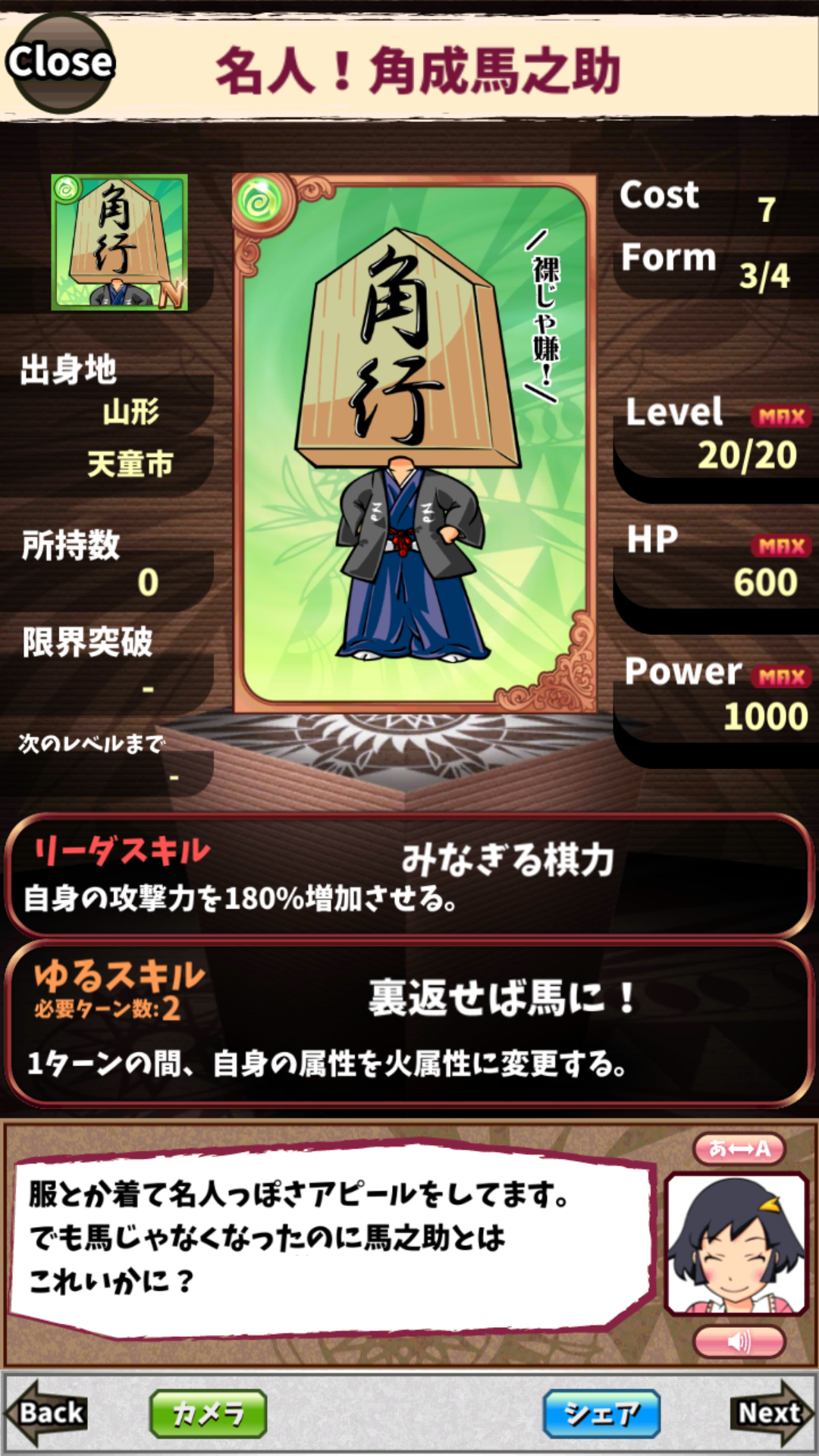Share this character via シェア
The width and height of the screenshot is (819, 1456).
tap(601, 1414)
